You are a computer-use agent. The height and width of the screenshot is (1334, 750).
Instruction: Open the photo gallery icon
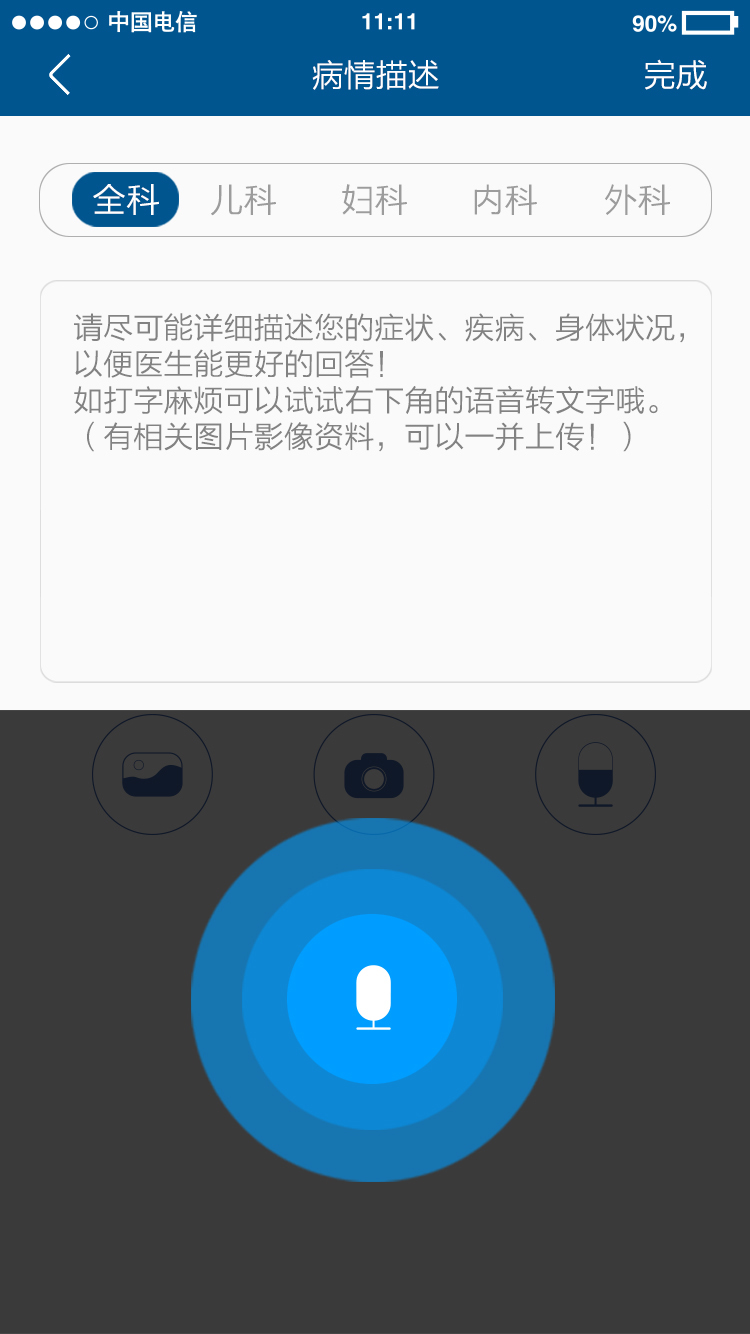pos(152,774)
